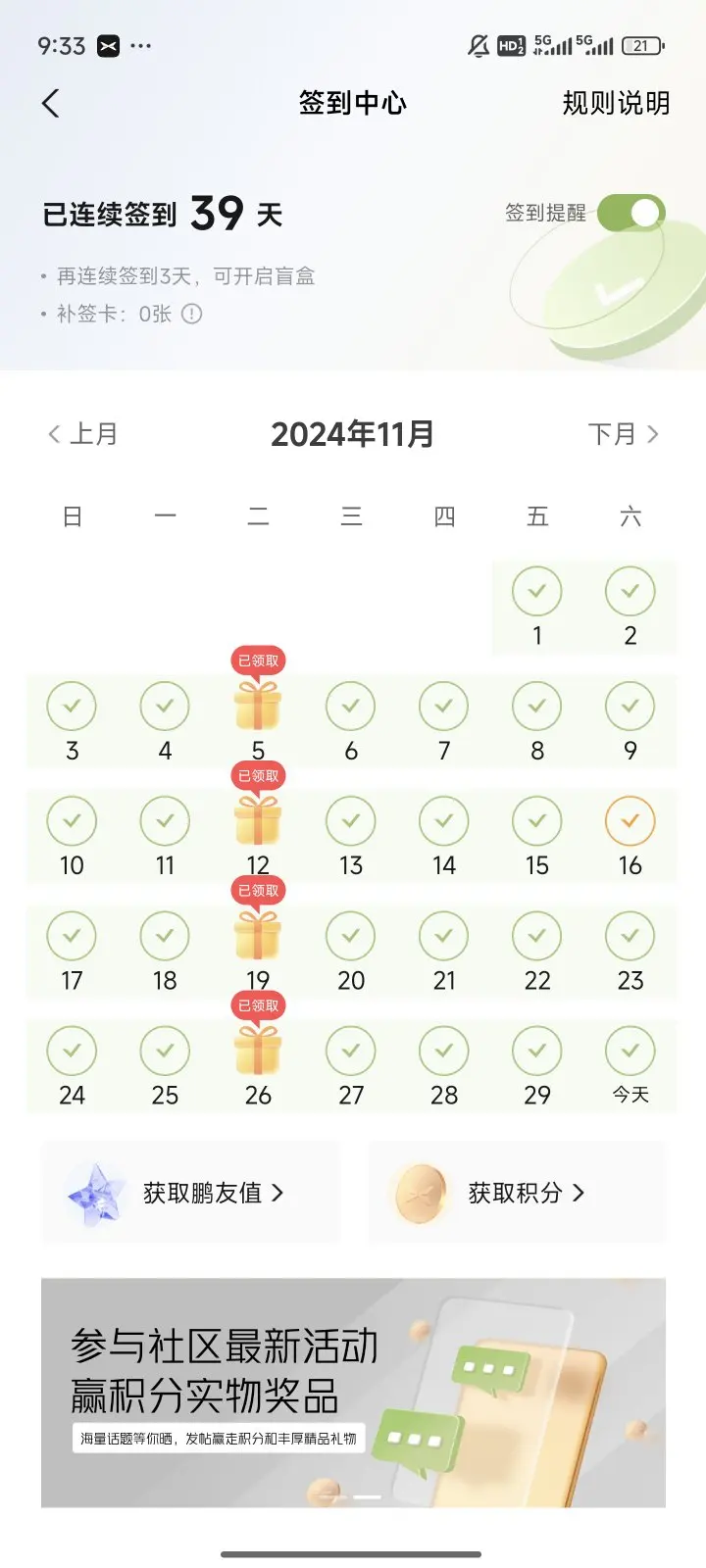Tap the gift box on day 5
This screenshot has width=706, height=1568.
pyautogui.click(x=258, y=706)
